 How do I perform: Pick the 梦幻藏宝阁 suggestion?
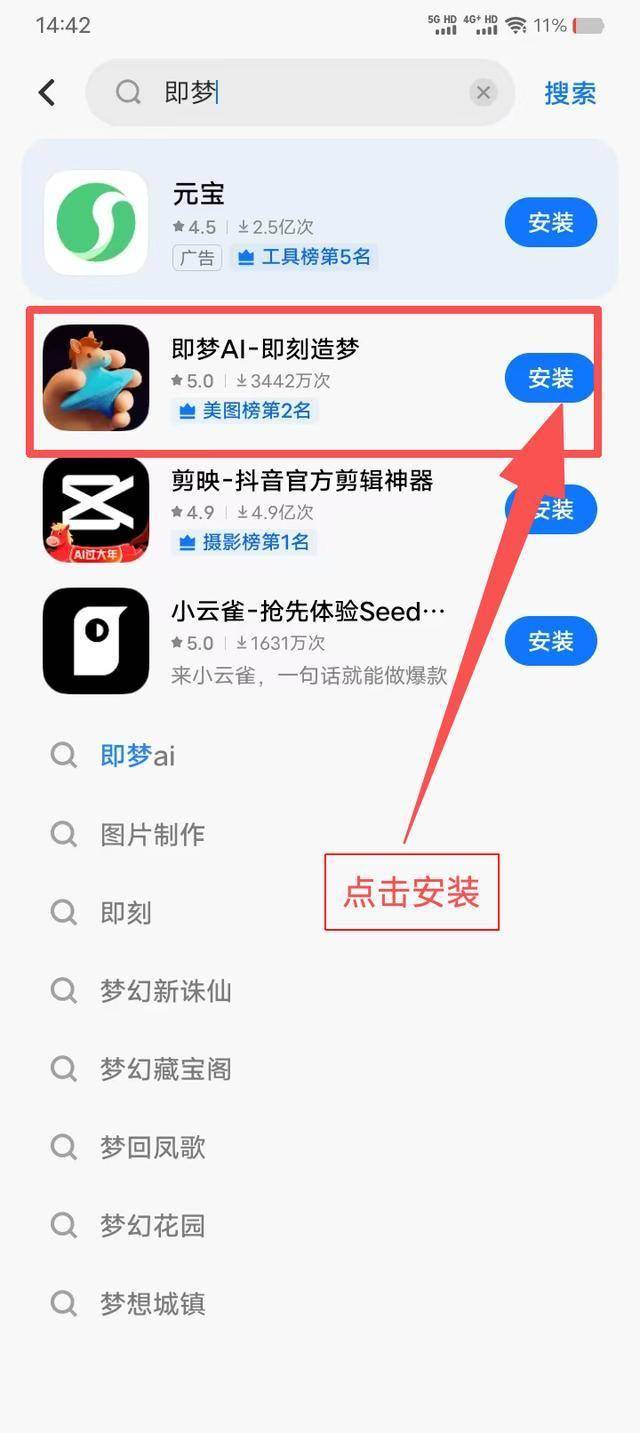tap(320, 1069)
